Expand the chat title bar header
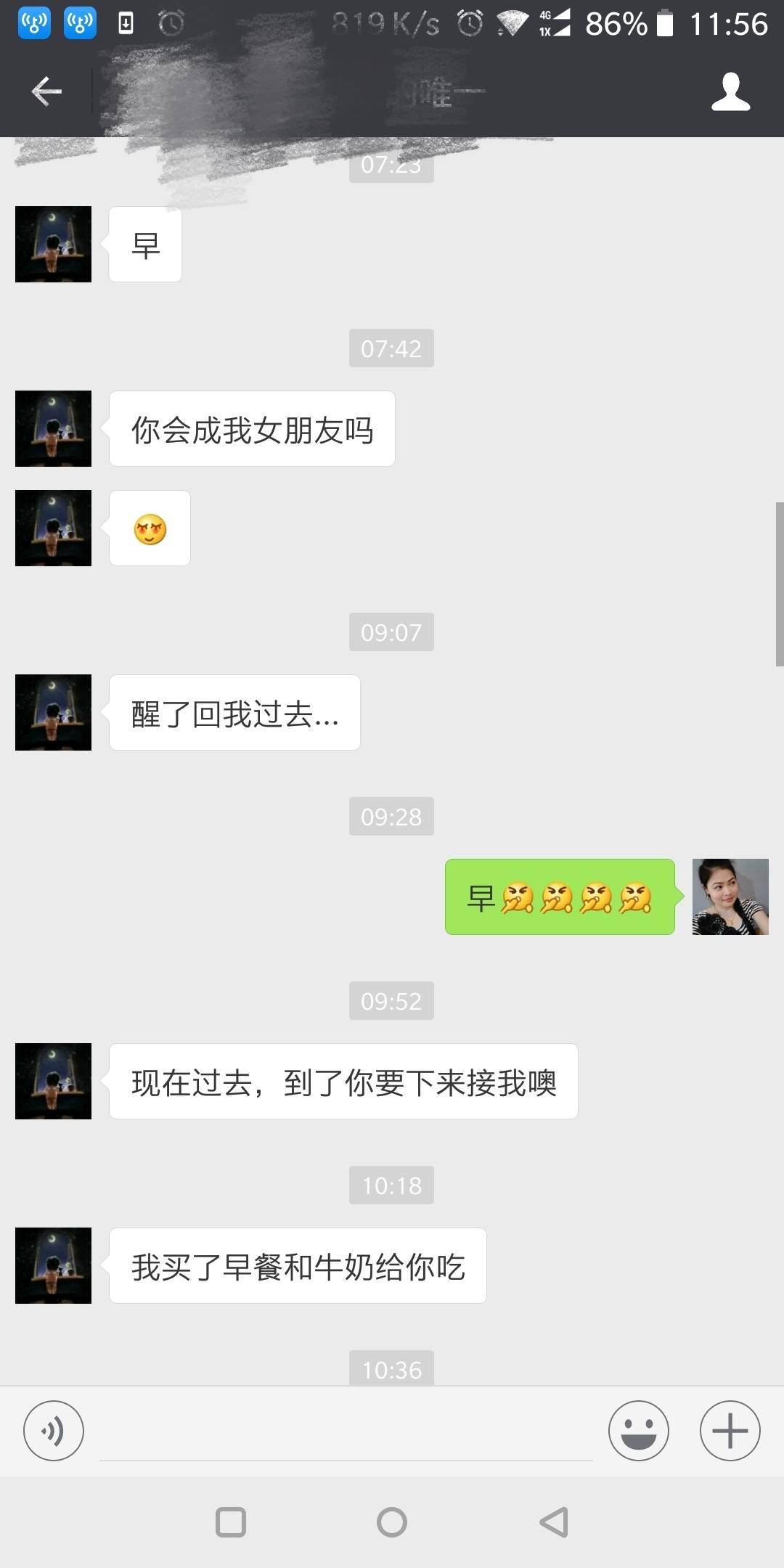The width and height of the screenshot is (784, 1568). click(x=392, y=92)
